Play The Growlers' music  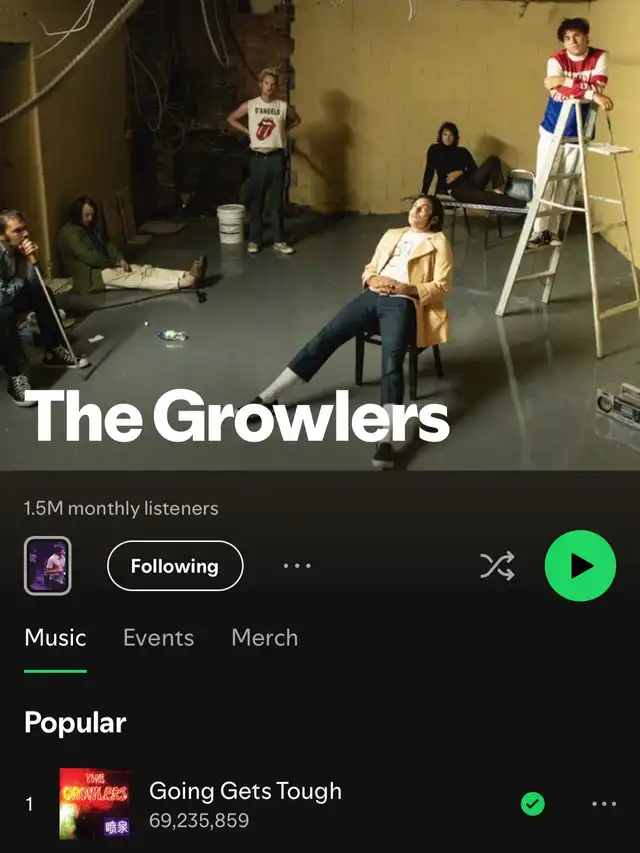pos(580,566)
